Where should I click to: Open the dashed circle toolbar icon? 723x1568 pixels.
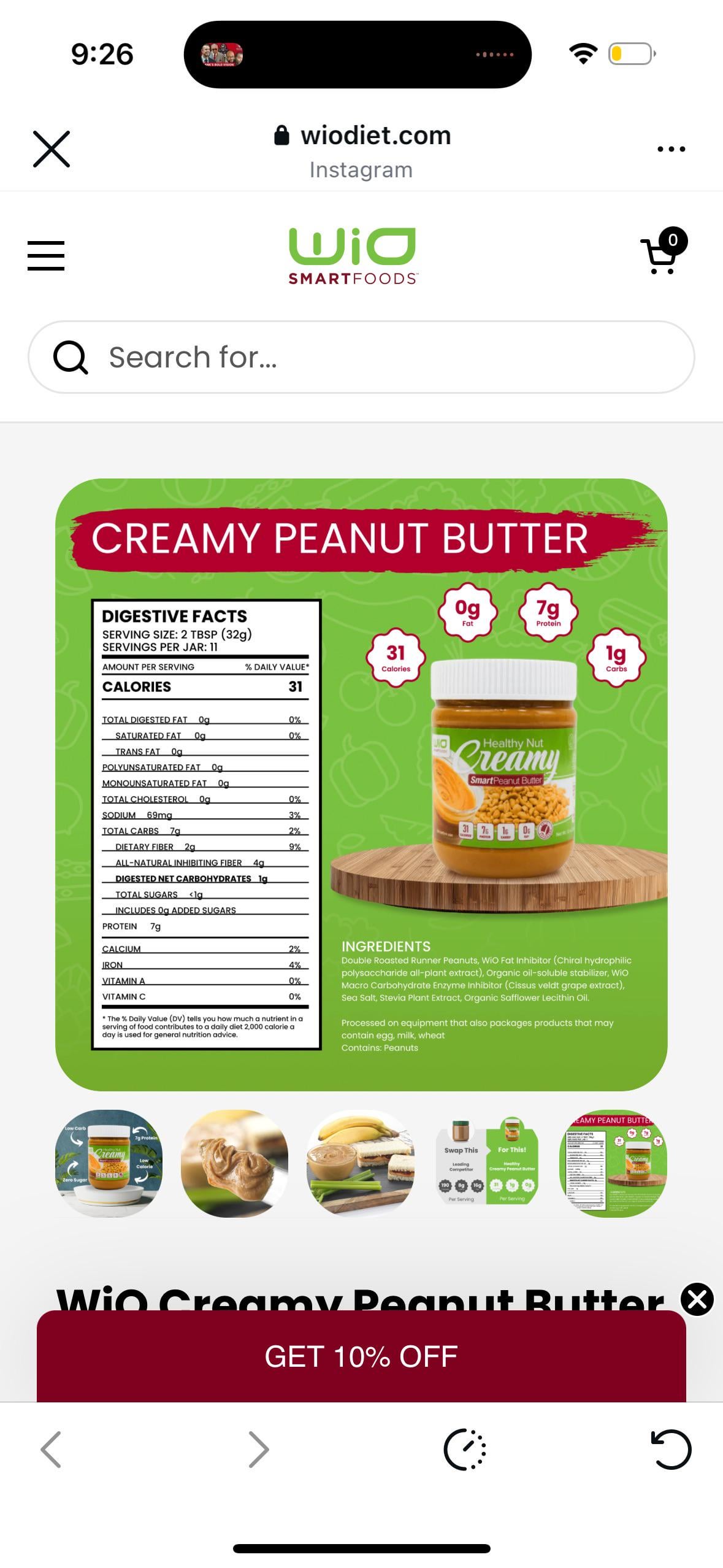[464, 1450]
